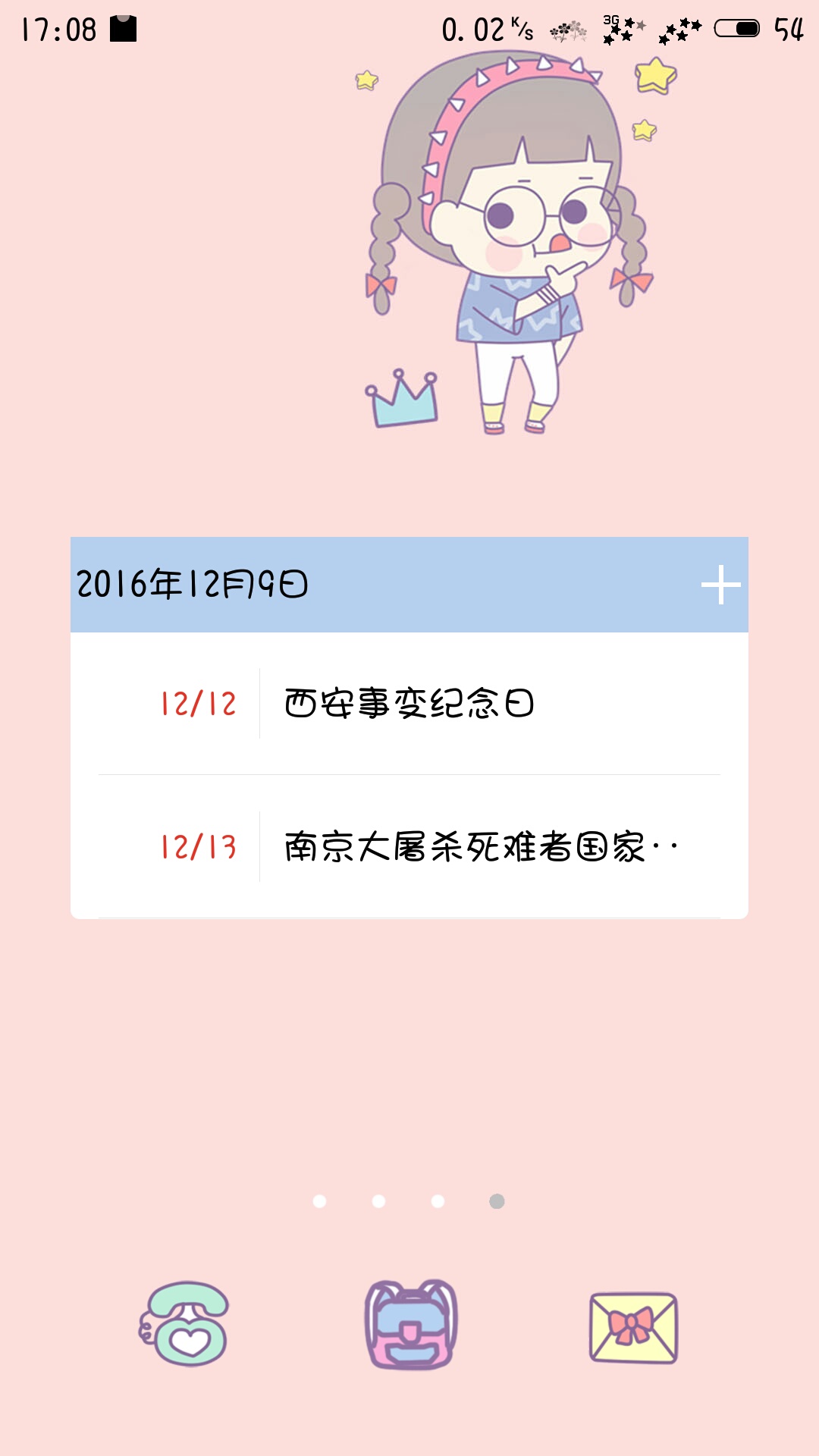819x1456 pixels.
Task: Launch the phone dialer app
Action: coord(184,1324)
